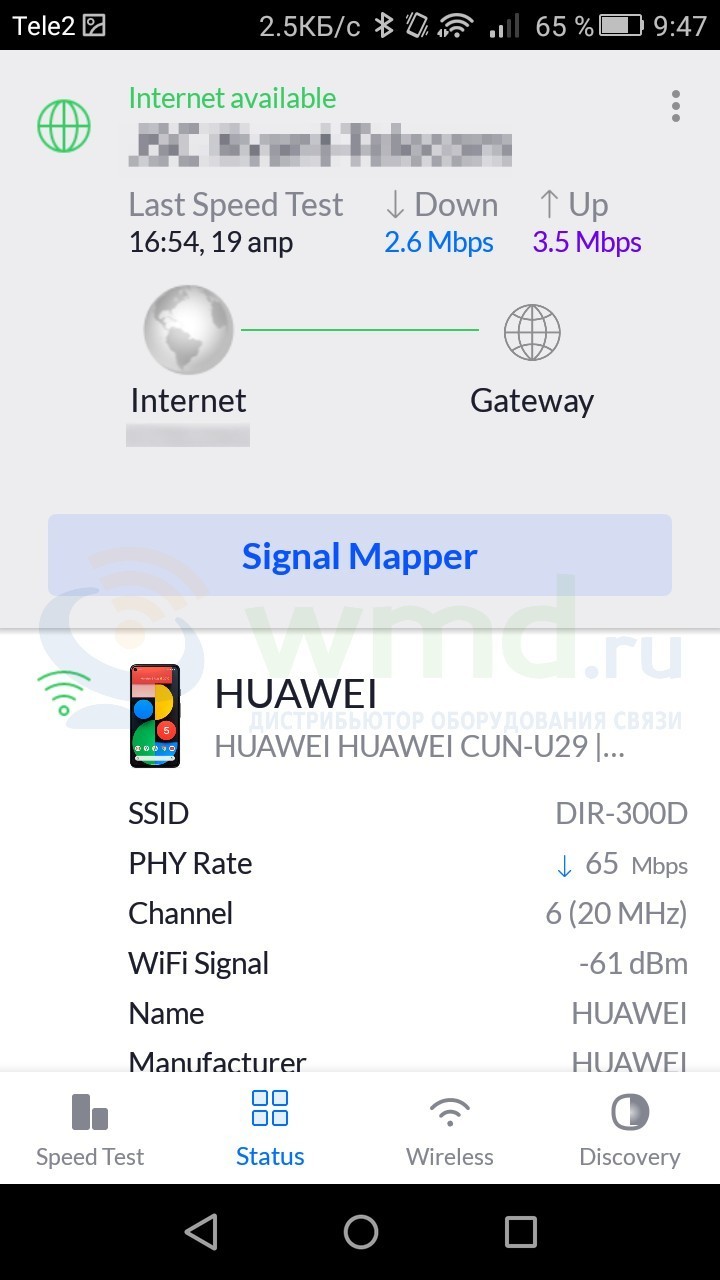The image size is (720, 1280).
Task: Open the overflow menu in the internet card
Action: (x=676, y=106)
